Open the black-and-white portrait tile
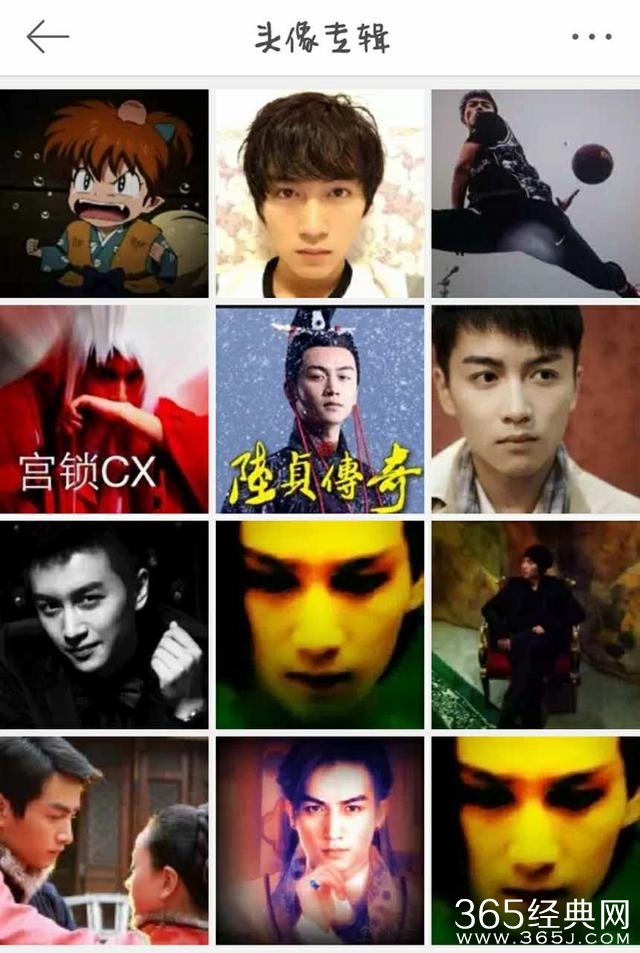 pos(104,624)
